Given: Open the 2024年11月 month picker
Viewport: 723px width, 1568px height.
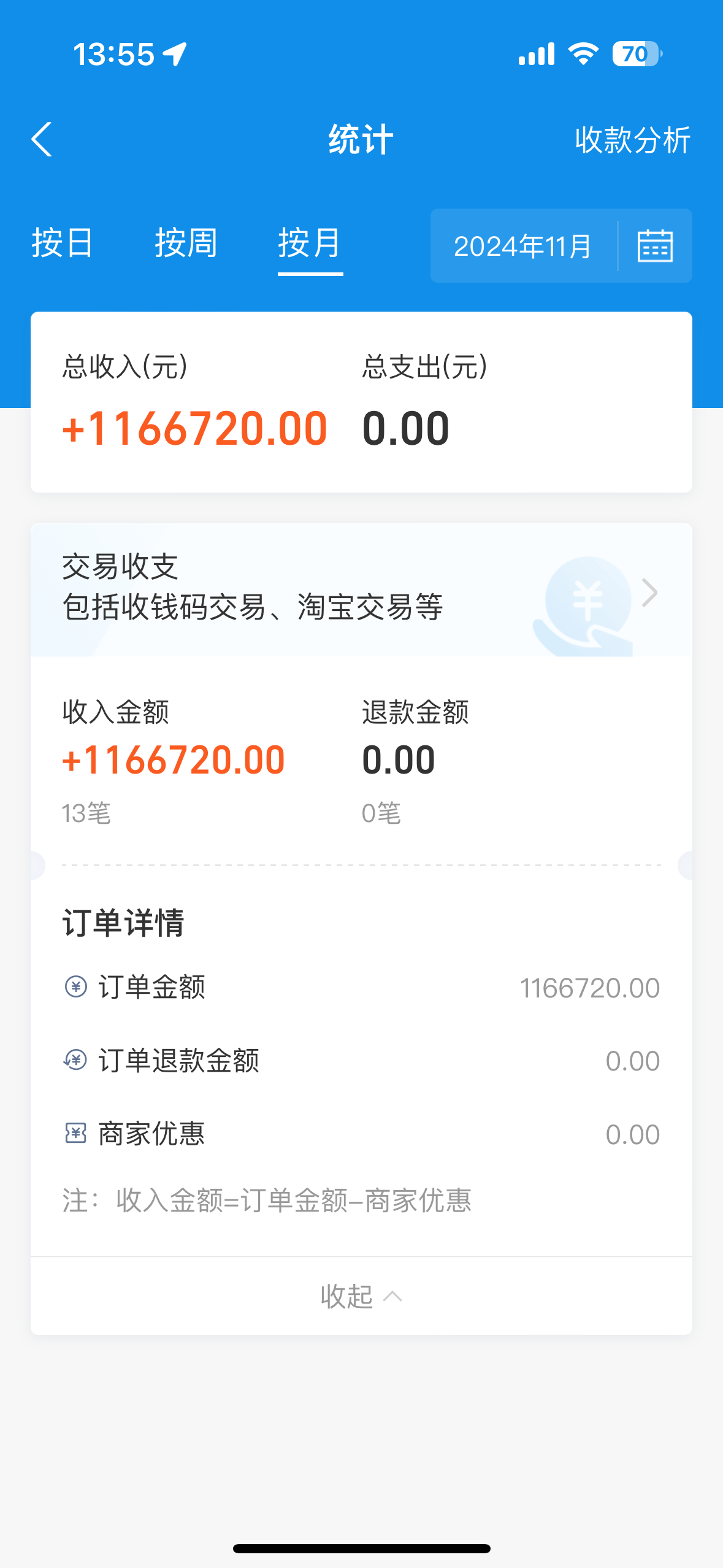Looking at the screenshot, I should click(560, 246).
